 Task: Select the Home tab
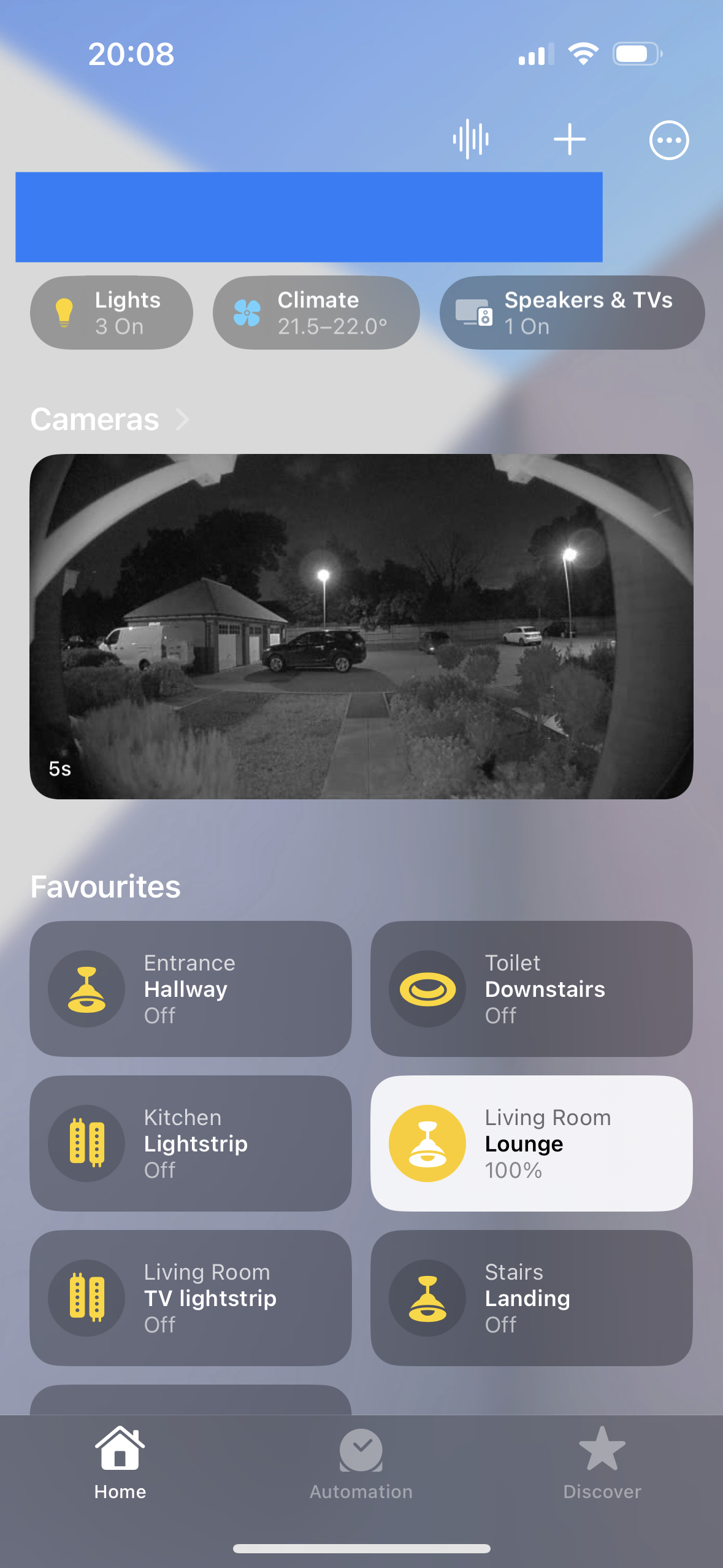[x=120, y=1462]
